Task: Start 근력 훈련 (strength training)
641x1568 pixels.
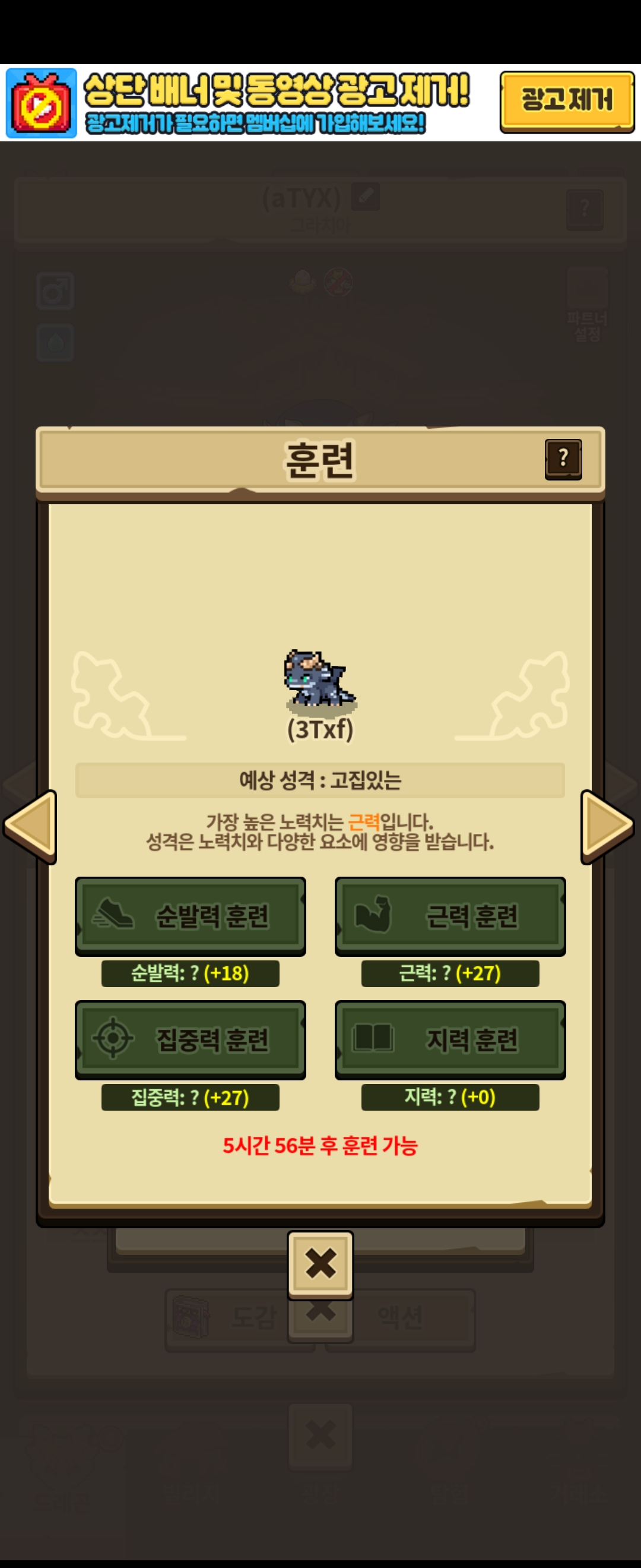Action: [450, 916]
